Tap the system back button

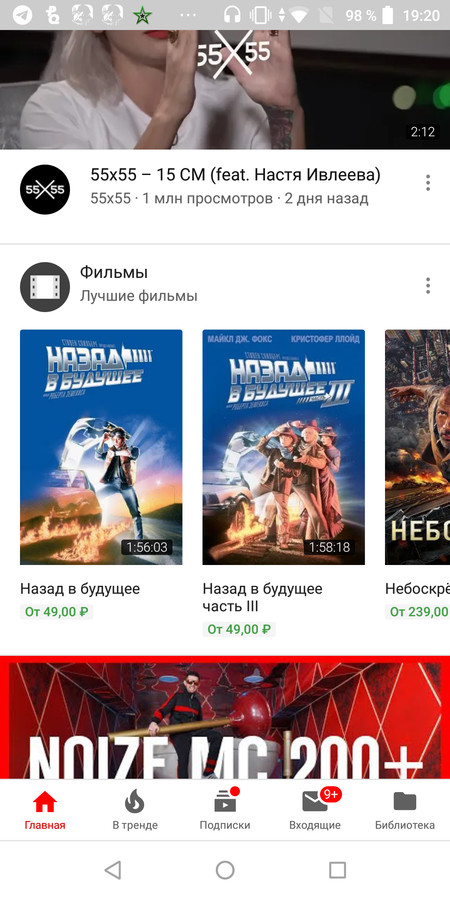(112, 870)
